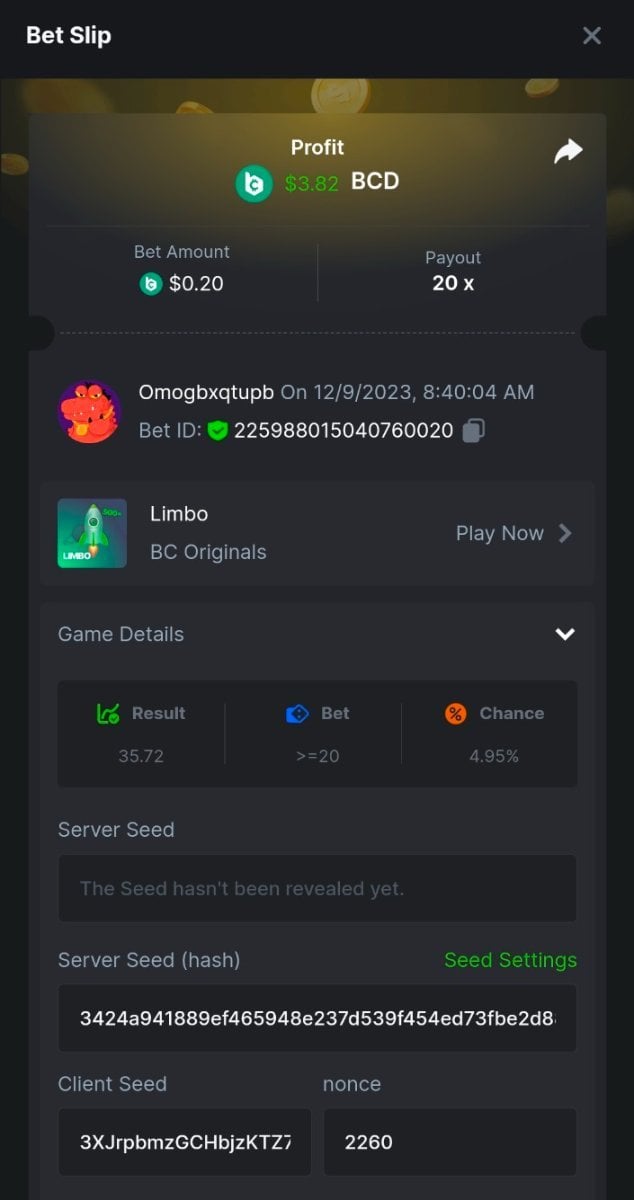Screen dimensions: 634x1200
Task: Select the Server Seed hash field
Action: tap(317, 1018)
